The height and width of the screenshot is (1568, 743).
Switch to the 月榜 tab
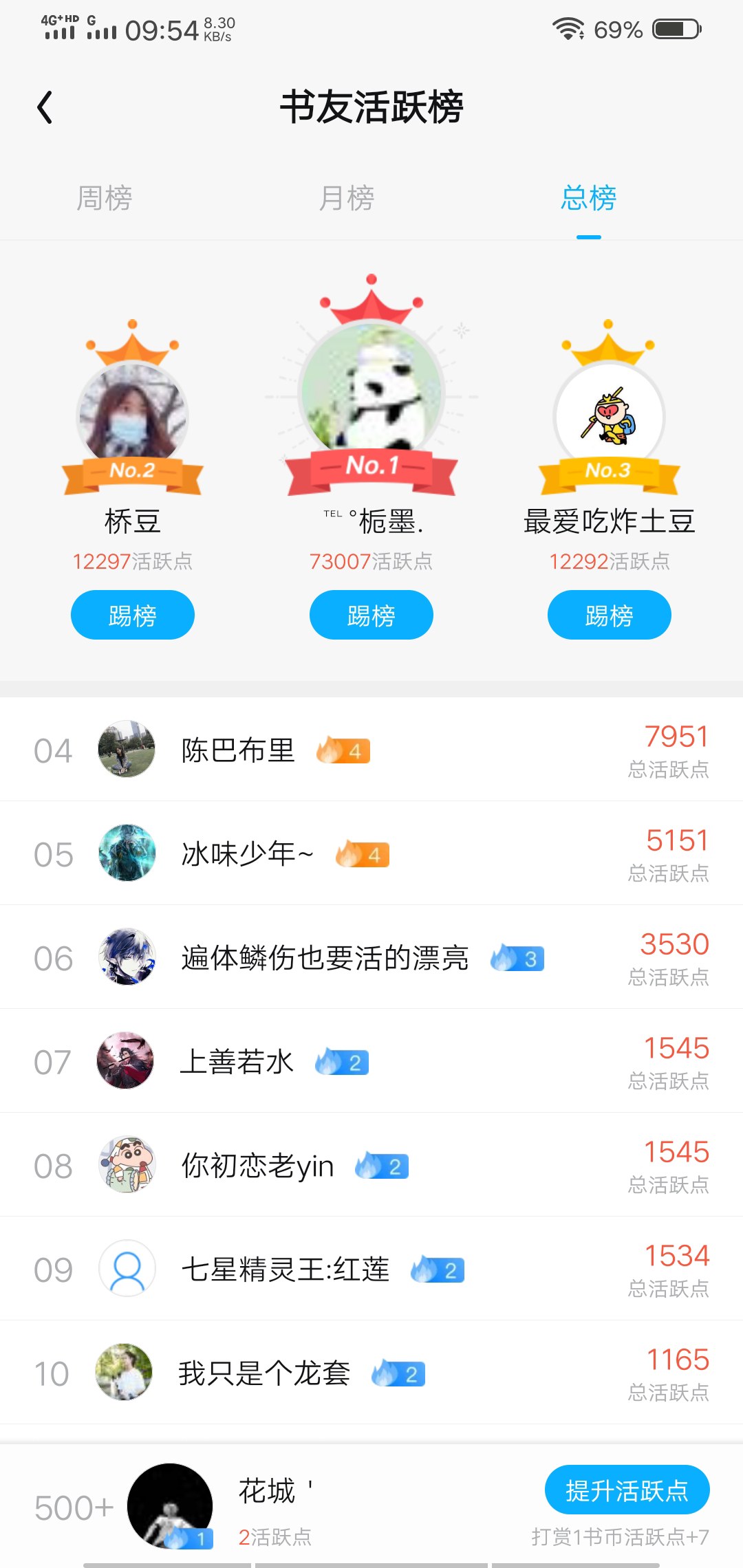coord(347,199)
